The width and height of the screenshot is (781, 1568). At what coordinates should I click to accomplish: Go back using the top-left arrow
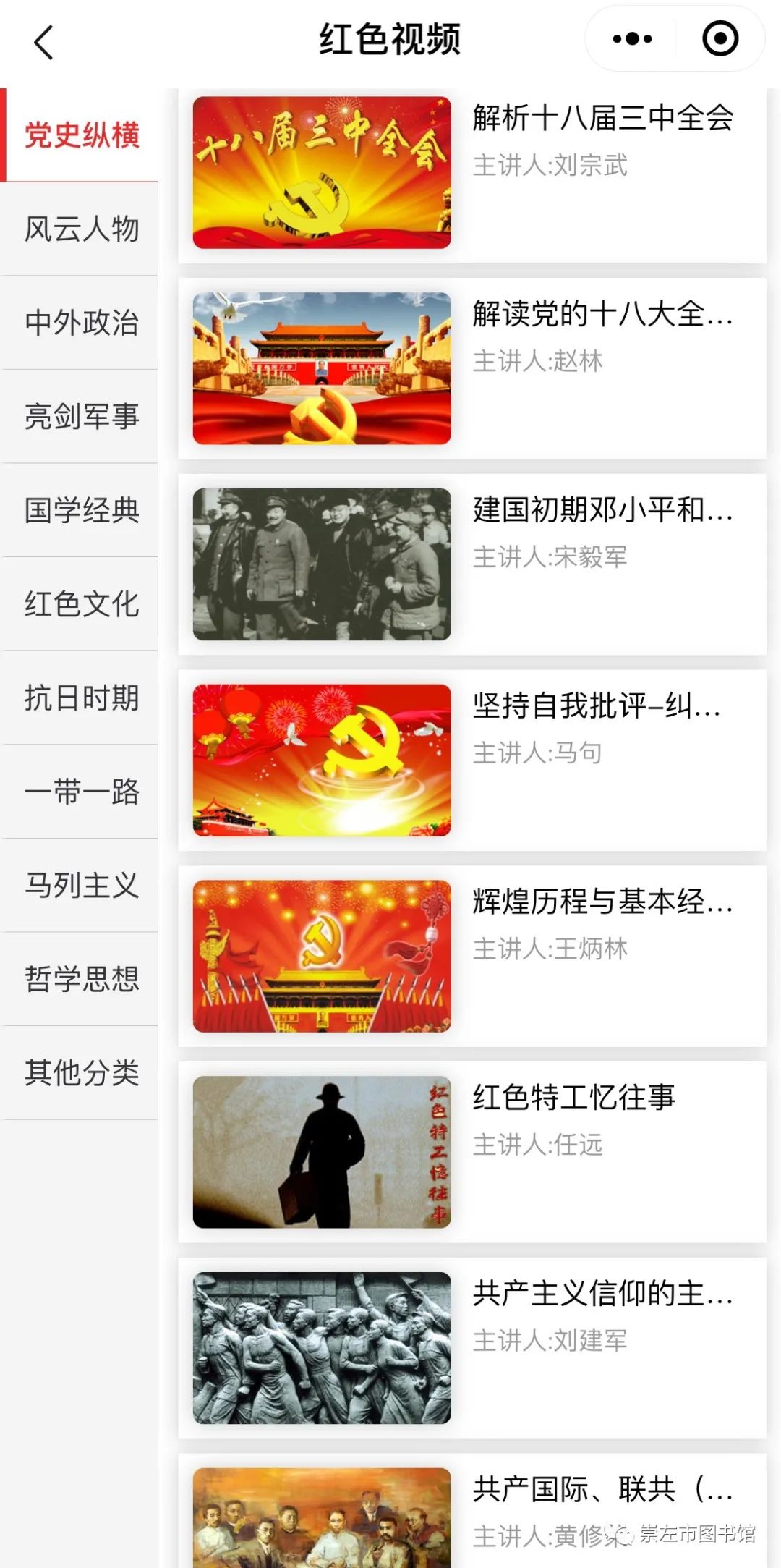coord(43,42)
